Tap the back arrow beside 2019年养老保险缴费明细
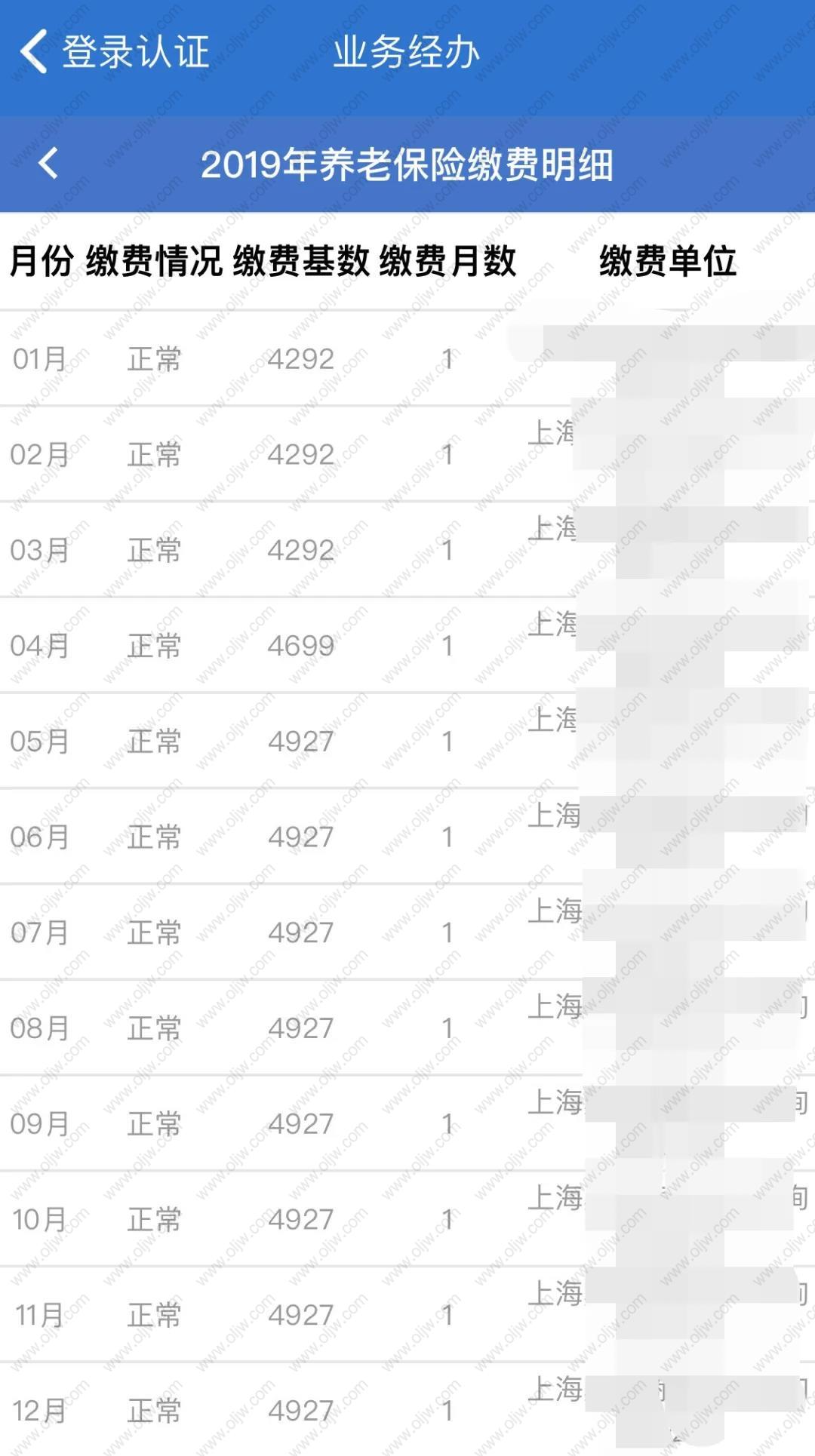Image resolution: width=815 pixels, height=1456 pixels. coord(48,163)
